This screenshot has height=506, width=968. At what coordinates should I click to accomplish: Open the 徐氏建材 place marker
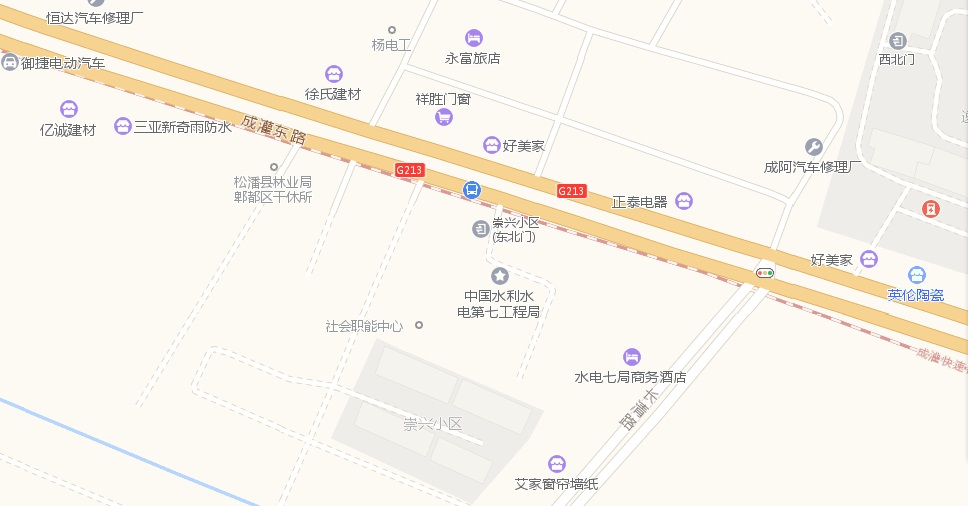pyautogui.click(x=334, y=74)
